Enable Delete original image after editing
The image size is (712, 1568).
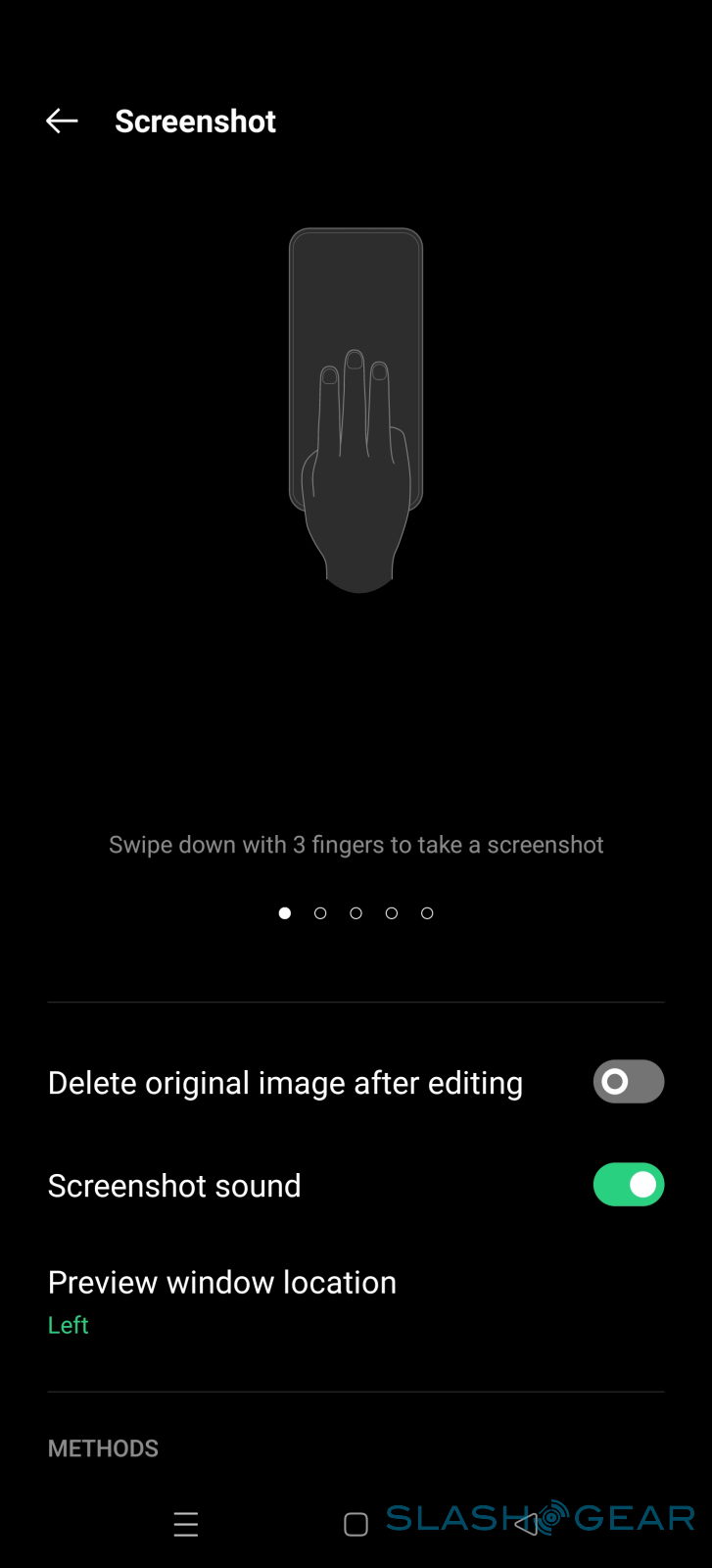coord(628,1082)
